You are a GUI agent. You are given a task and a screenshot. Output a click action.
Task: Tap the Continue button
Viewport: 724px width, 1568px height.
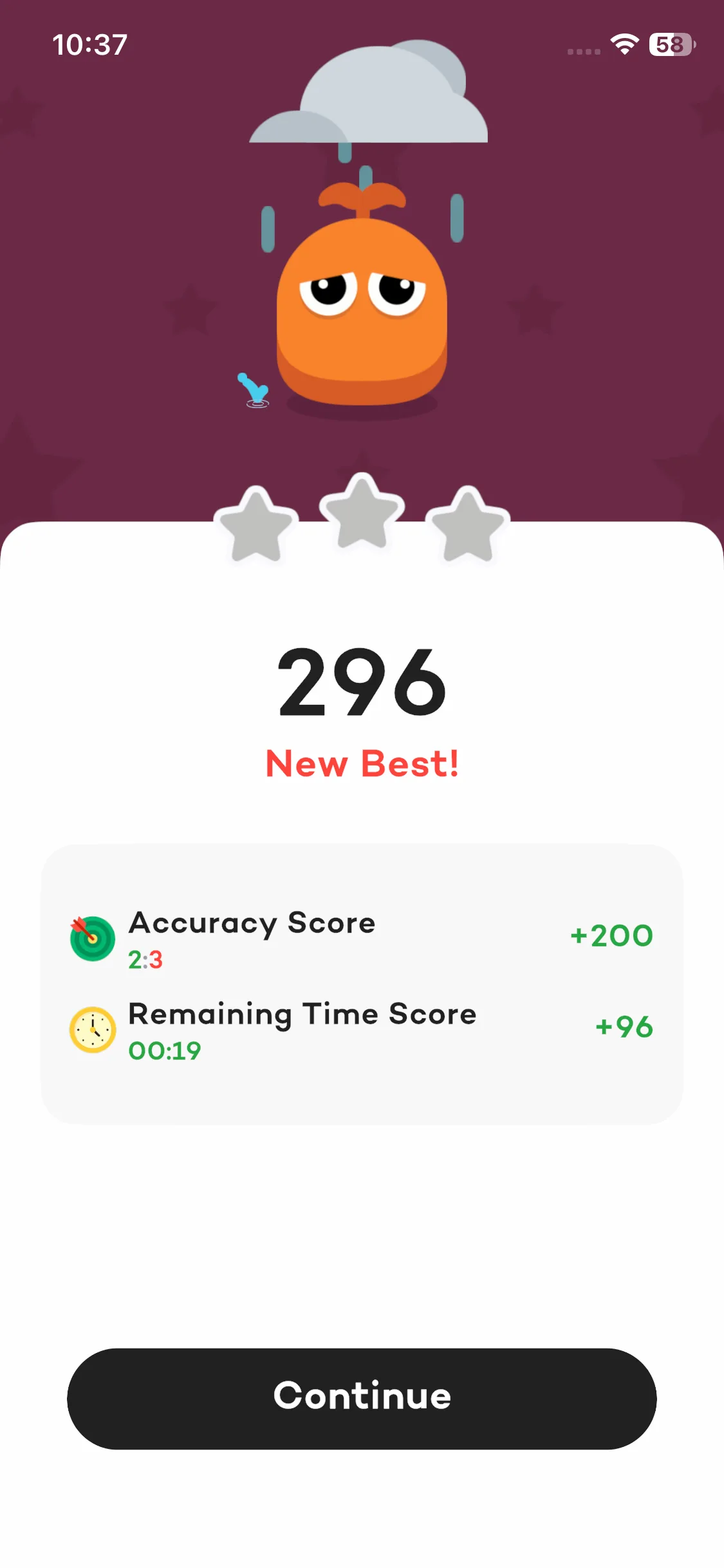pyautogui.click(x=362, y=1398)
